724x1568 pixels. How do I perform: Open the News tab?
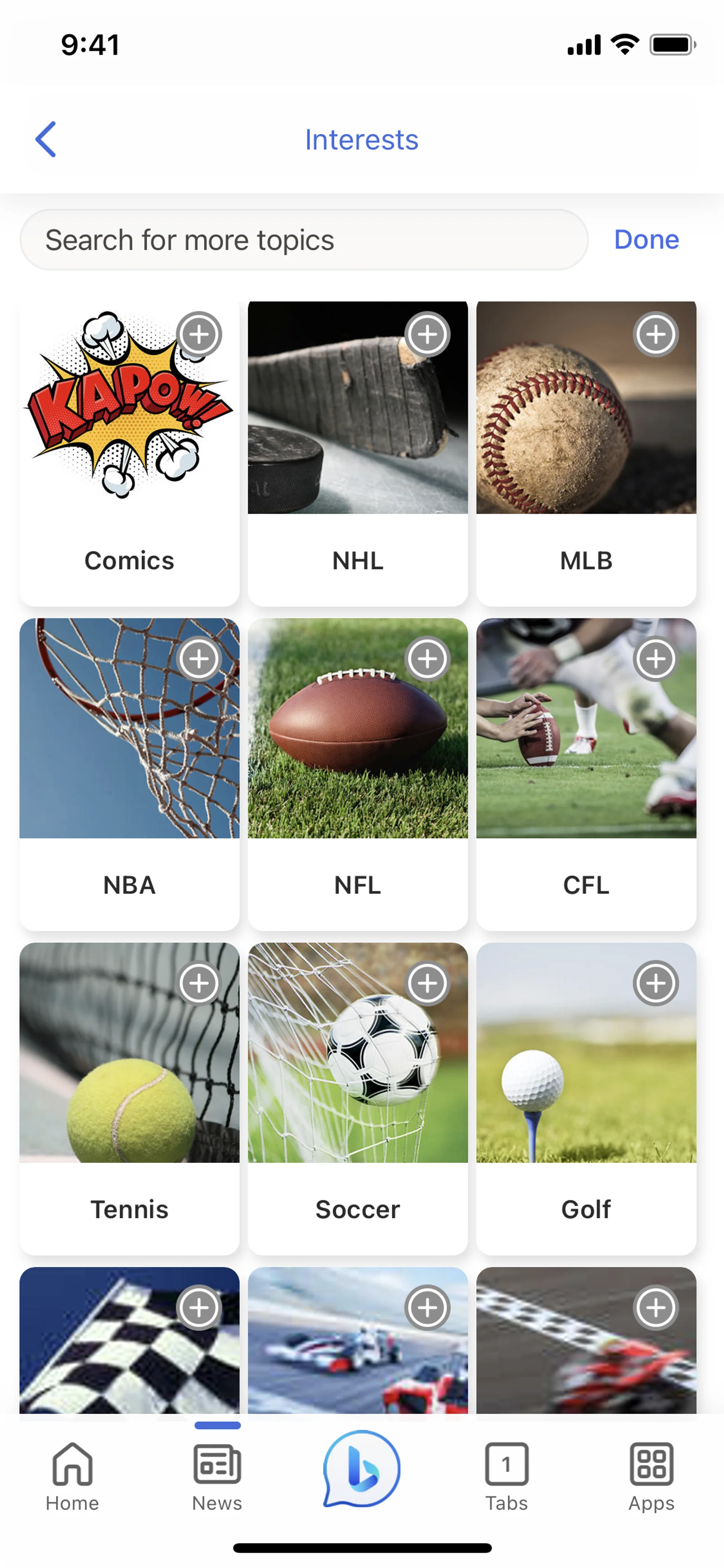(217, 1477)
